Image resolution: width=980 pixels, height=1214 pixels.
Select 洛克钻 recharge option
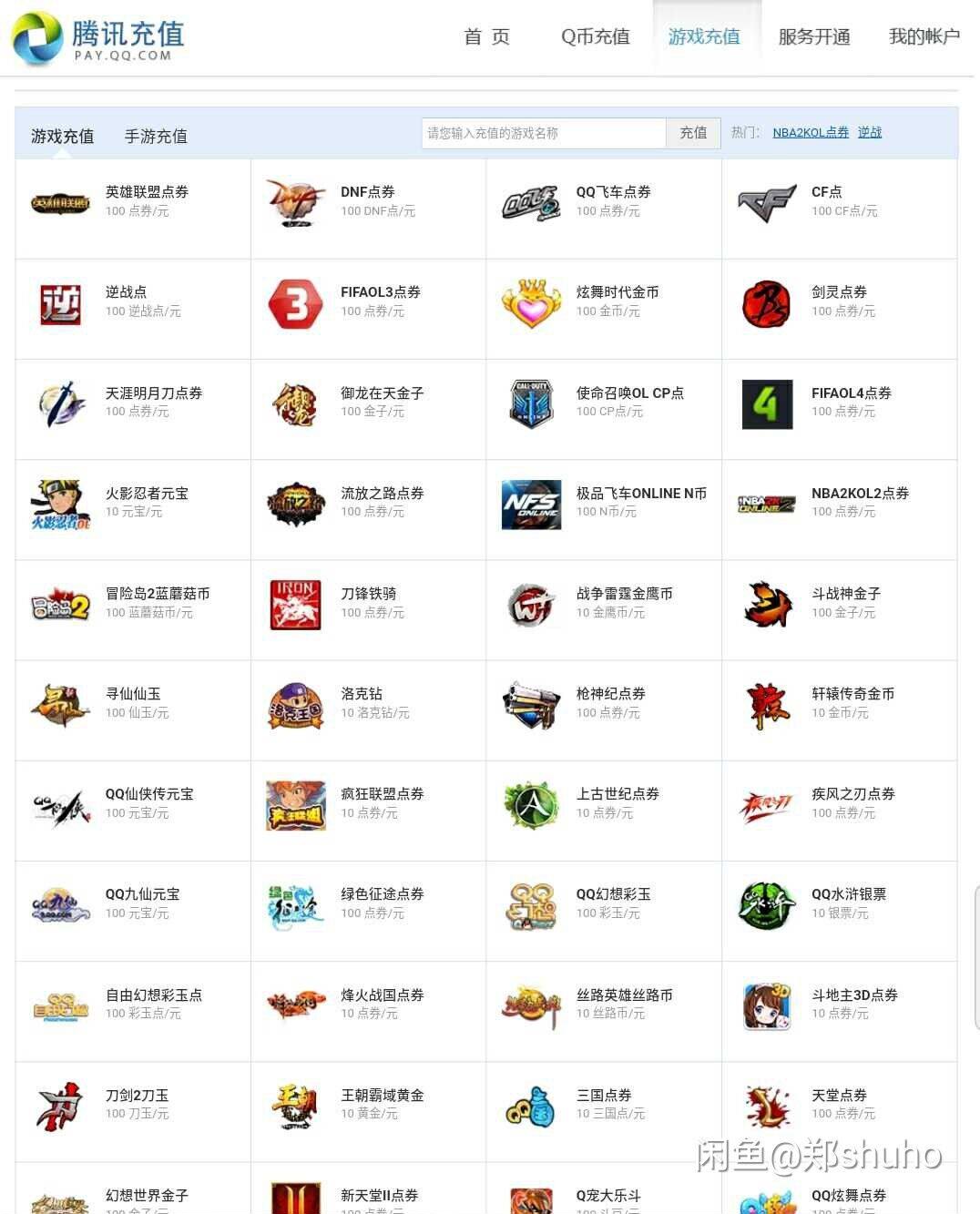(362, 694)
